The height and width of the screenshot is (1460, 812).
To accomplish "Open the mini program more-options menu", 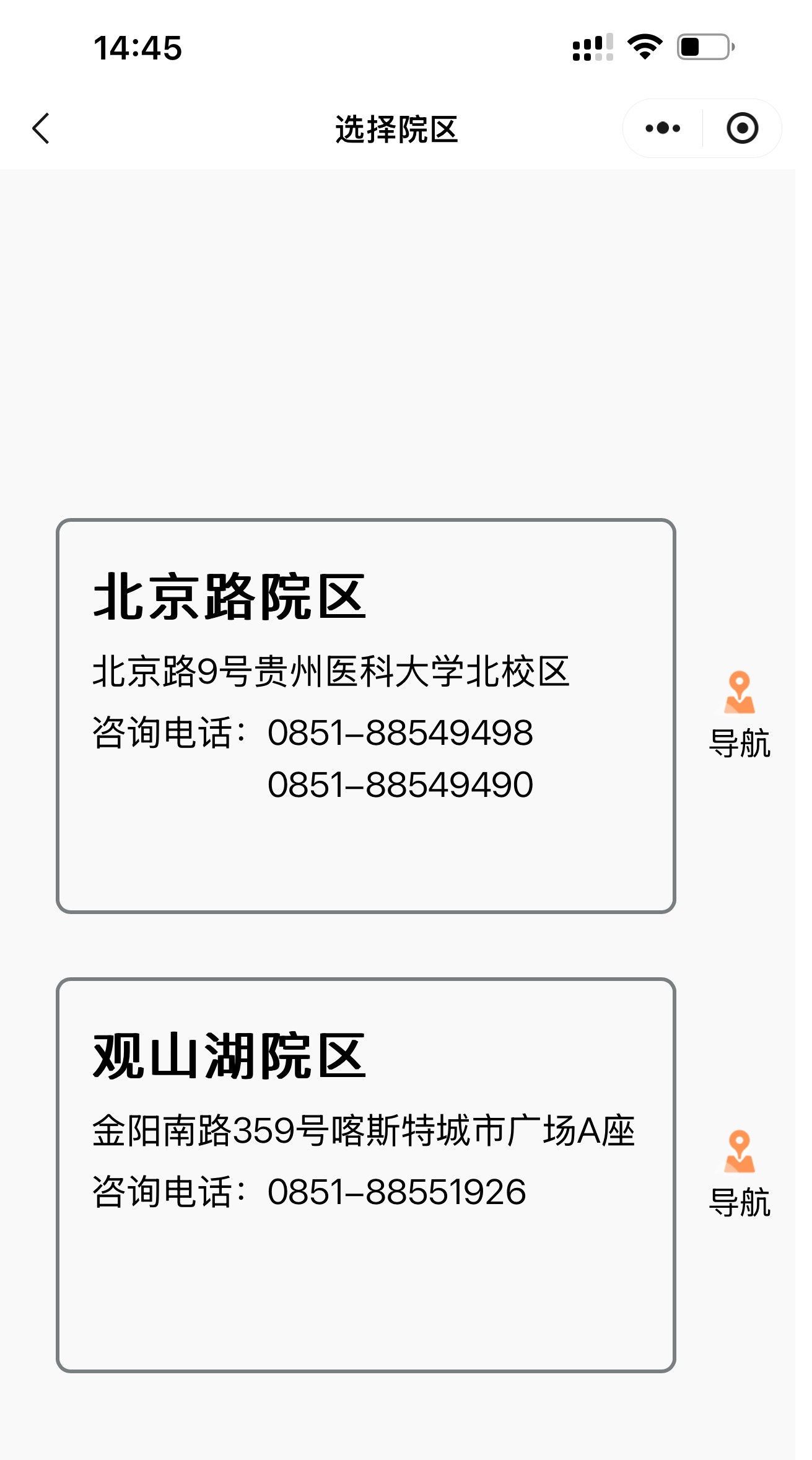I will pos(663,129).
